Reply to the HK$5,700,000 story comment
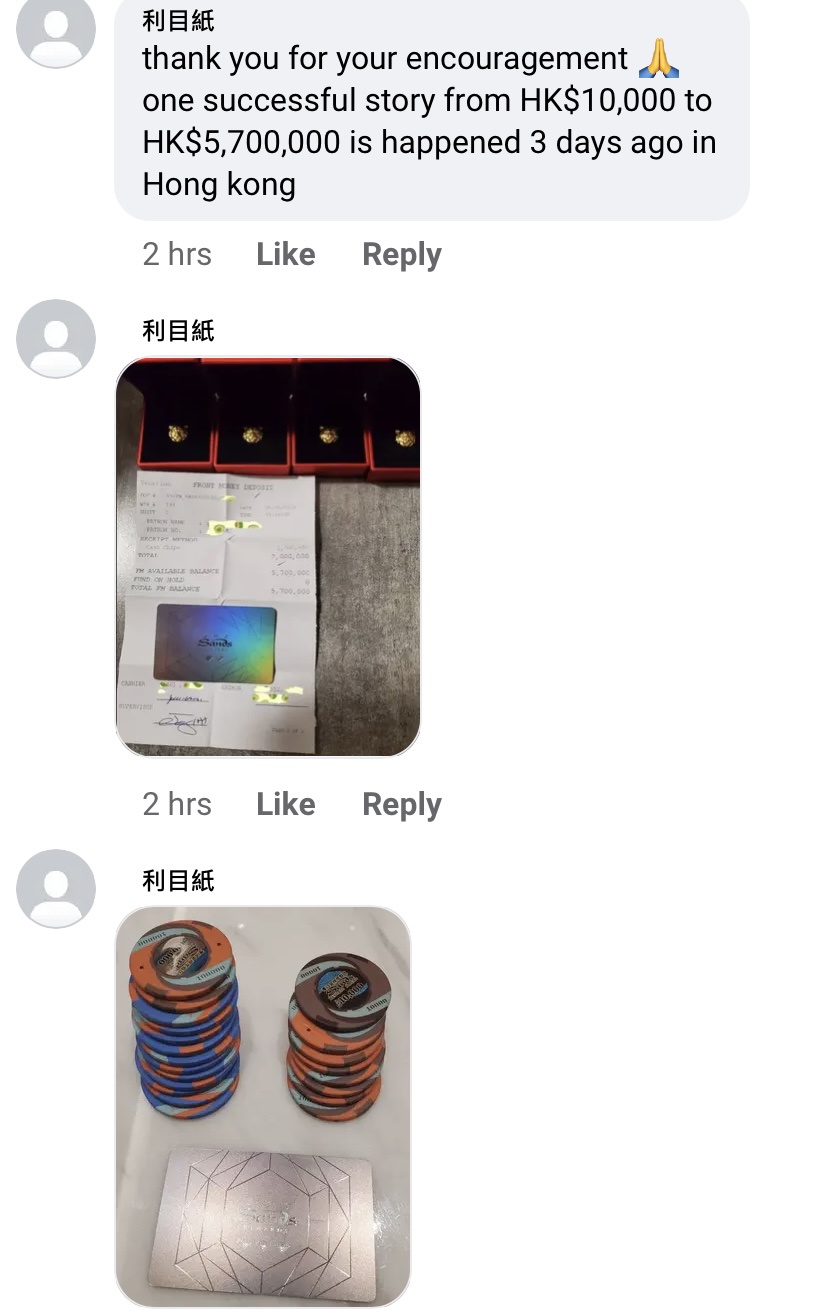Viewport: 827px width, 1311px height. 401,254
